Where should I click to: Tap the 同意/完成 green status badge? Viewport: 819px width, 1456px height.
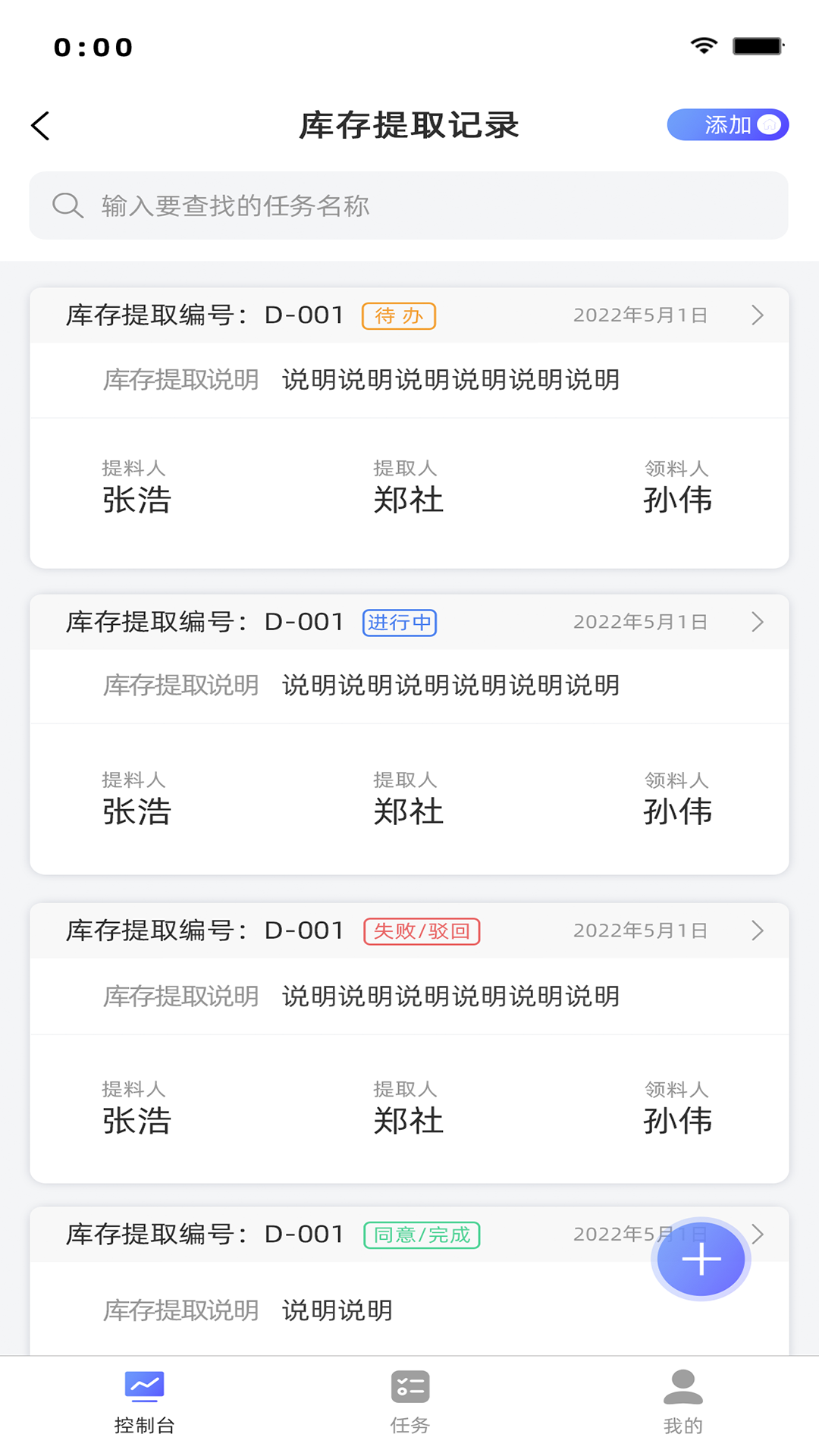point(421,1235)
